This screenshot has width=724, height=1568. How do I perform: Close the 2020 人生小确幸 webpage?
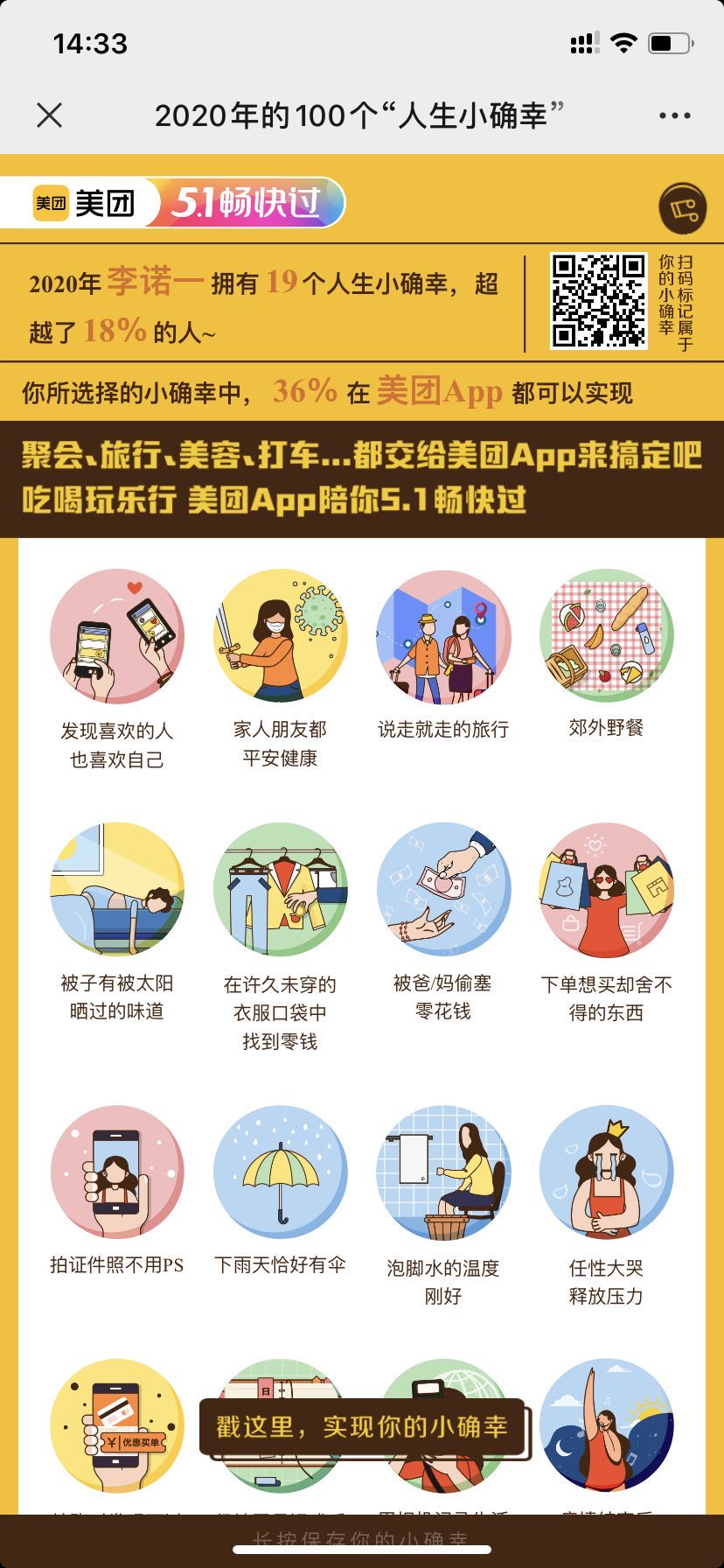point(50,115)
